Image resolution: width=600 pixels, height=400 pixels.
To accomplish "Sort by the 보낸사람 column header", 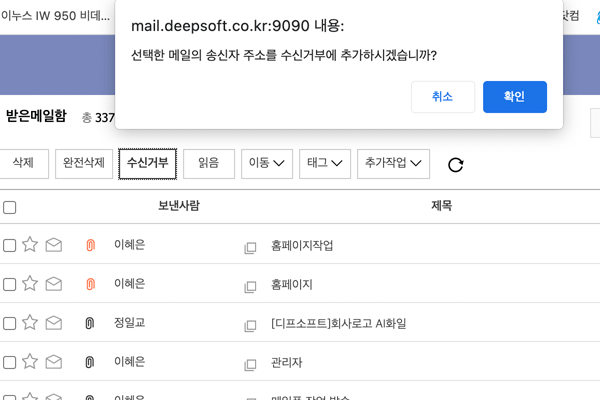I will point(178,206).
